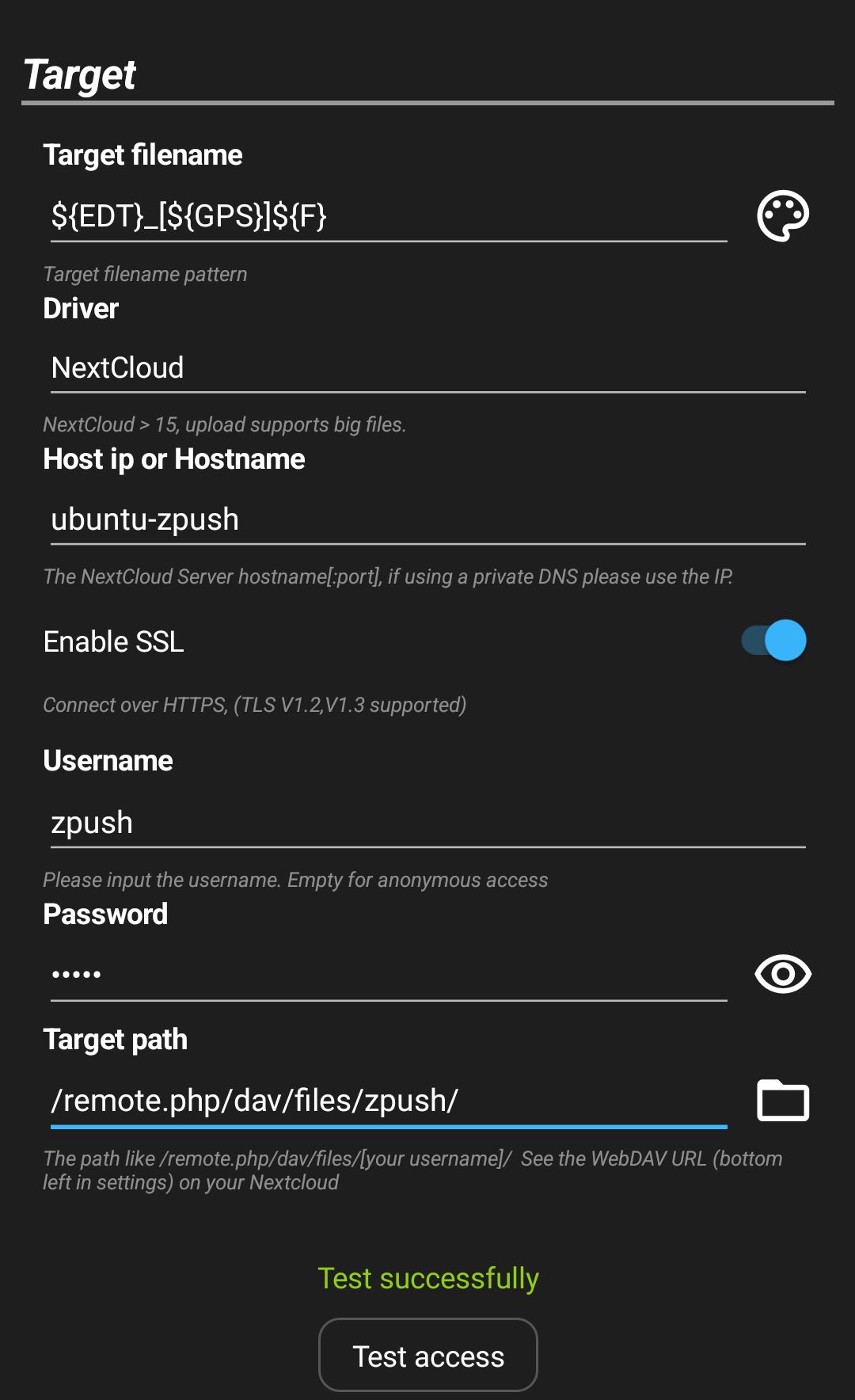Edit the Target filename field
The height and width of the screenshot is (1400, 855).
pyautogui.click(x=389, y=216)
